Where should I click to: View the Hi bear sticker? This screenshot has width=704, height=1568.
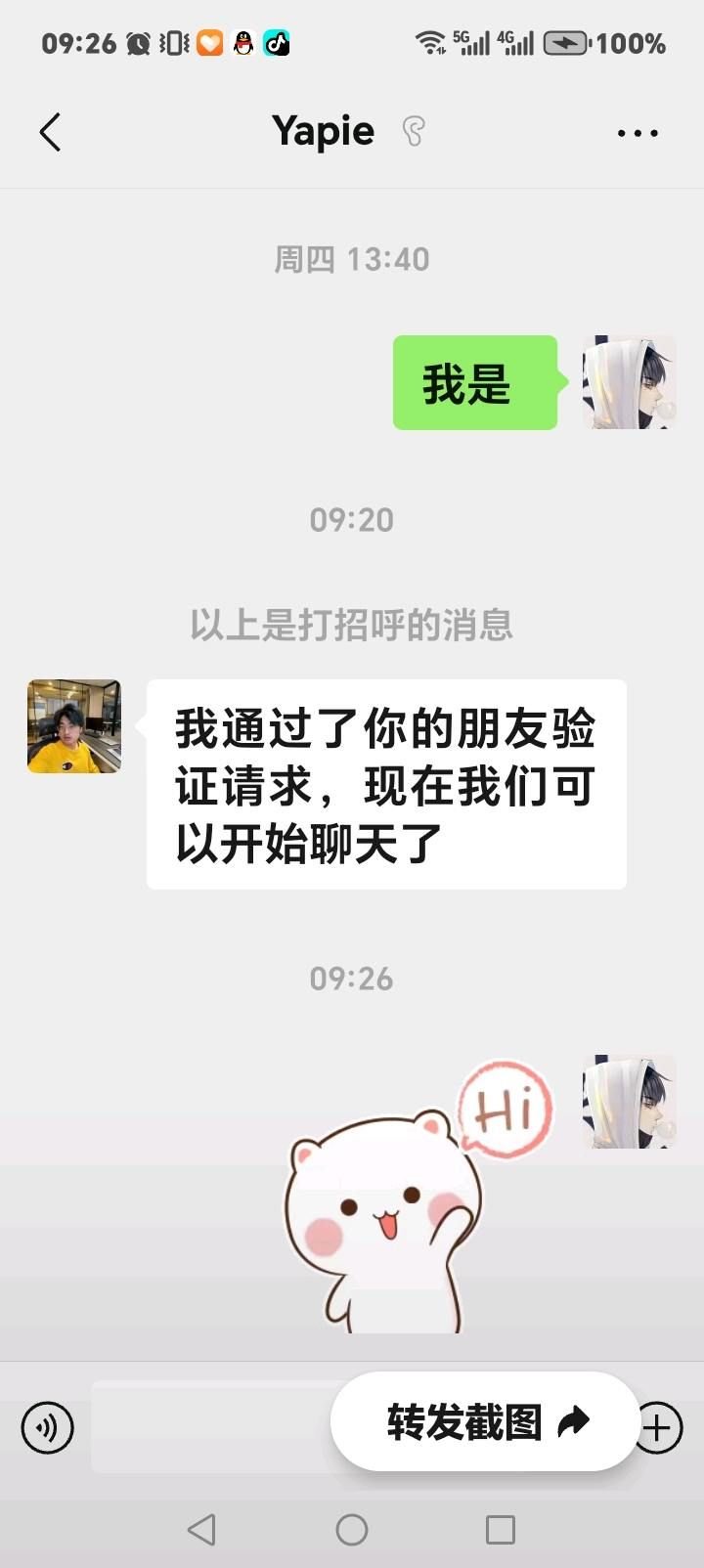tap(411, 1202)
